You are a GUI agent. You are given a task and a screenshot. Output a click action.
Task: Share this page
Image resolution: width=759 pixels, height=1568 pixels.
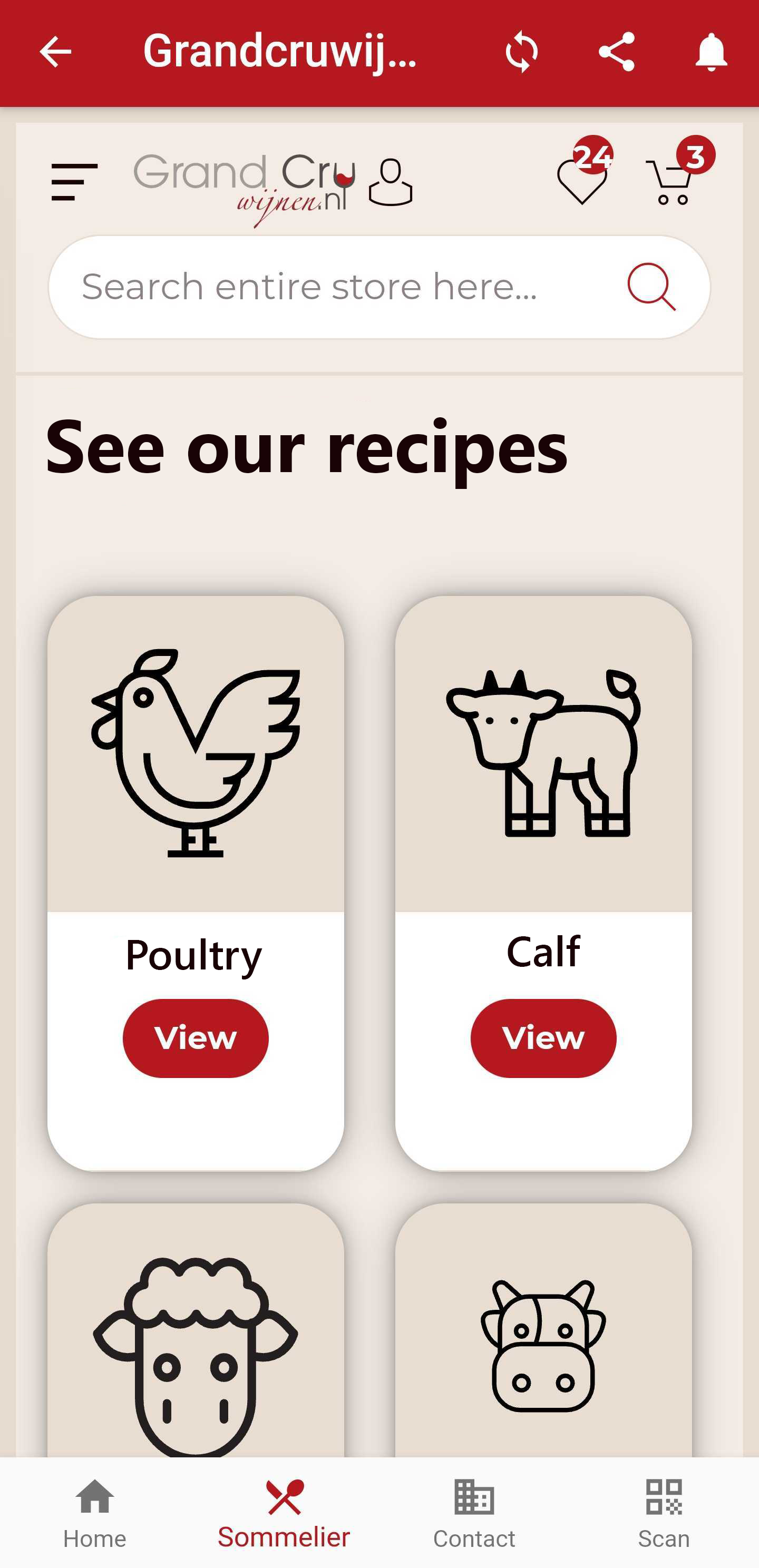617,52
